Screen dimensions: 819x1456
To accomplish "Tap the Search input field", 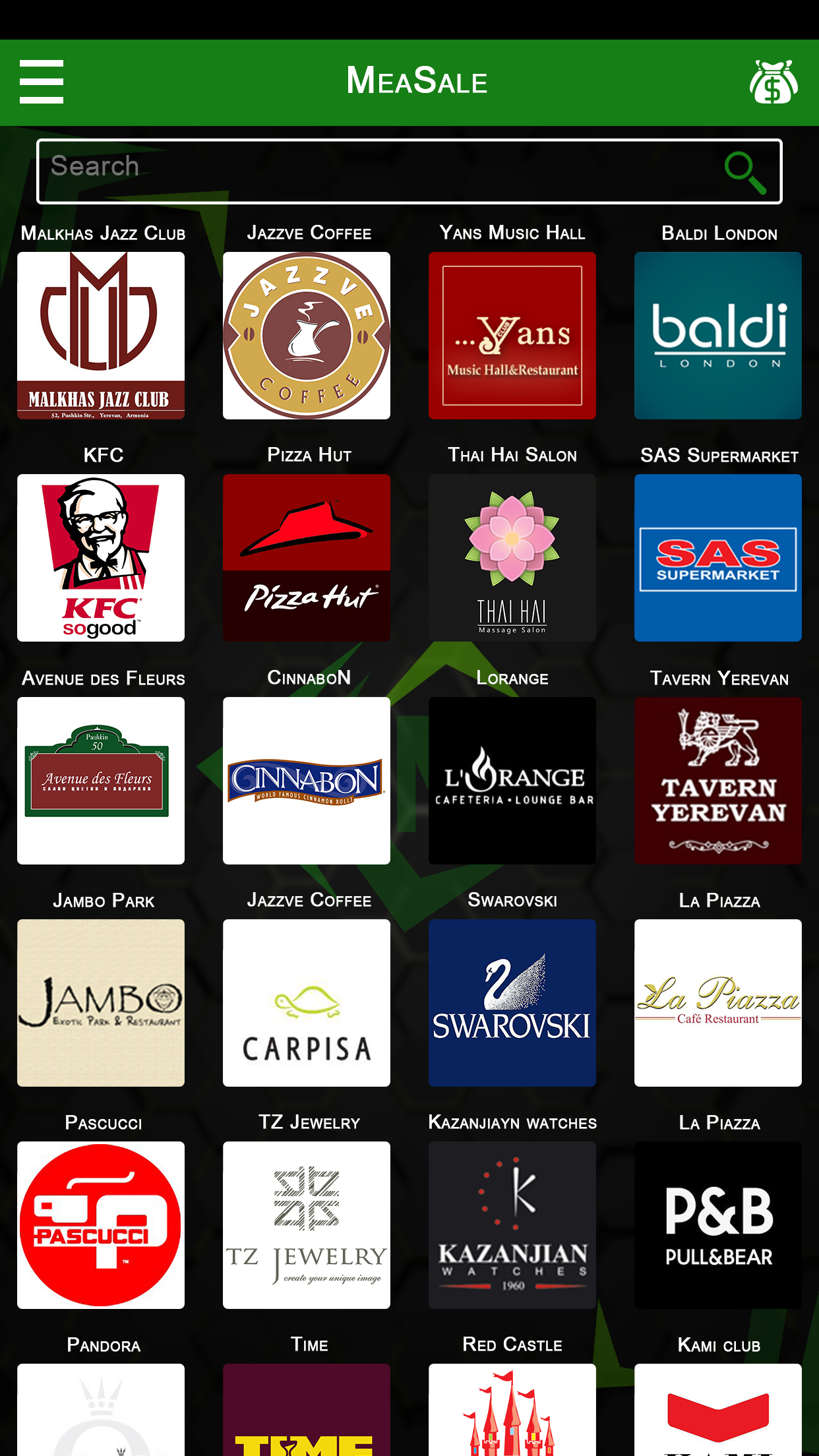I will (x=409, y=171).
